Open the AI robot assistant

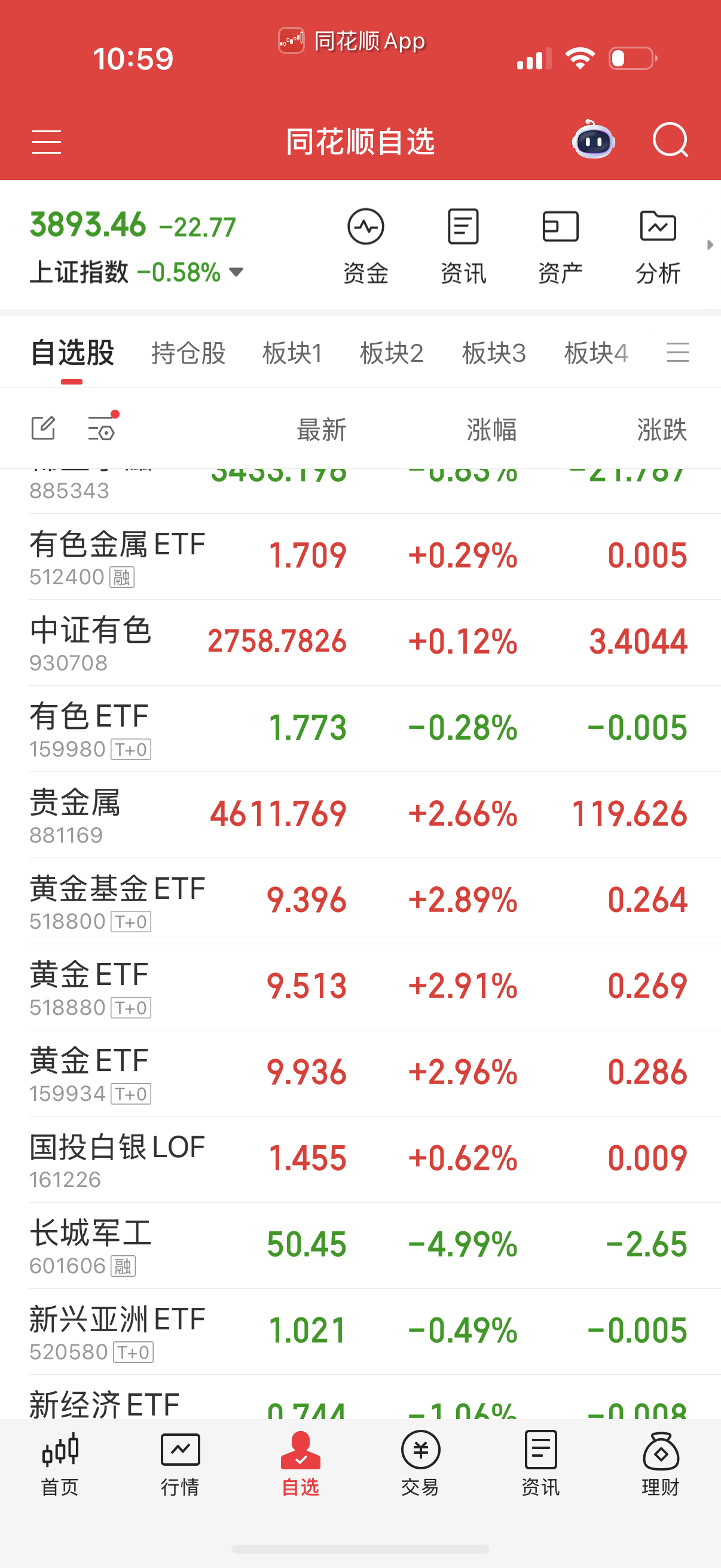tap(593, 140)
